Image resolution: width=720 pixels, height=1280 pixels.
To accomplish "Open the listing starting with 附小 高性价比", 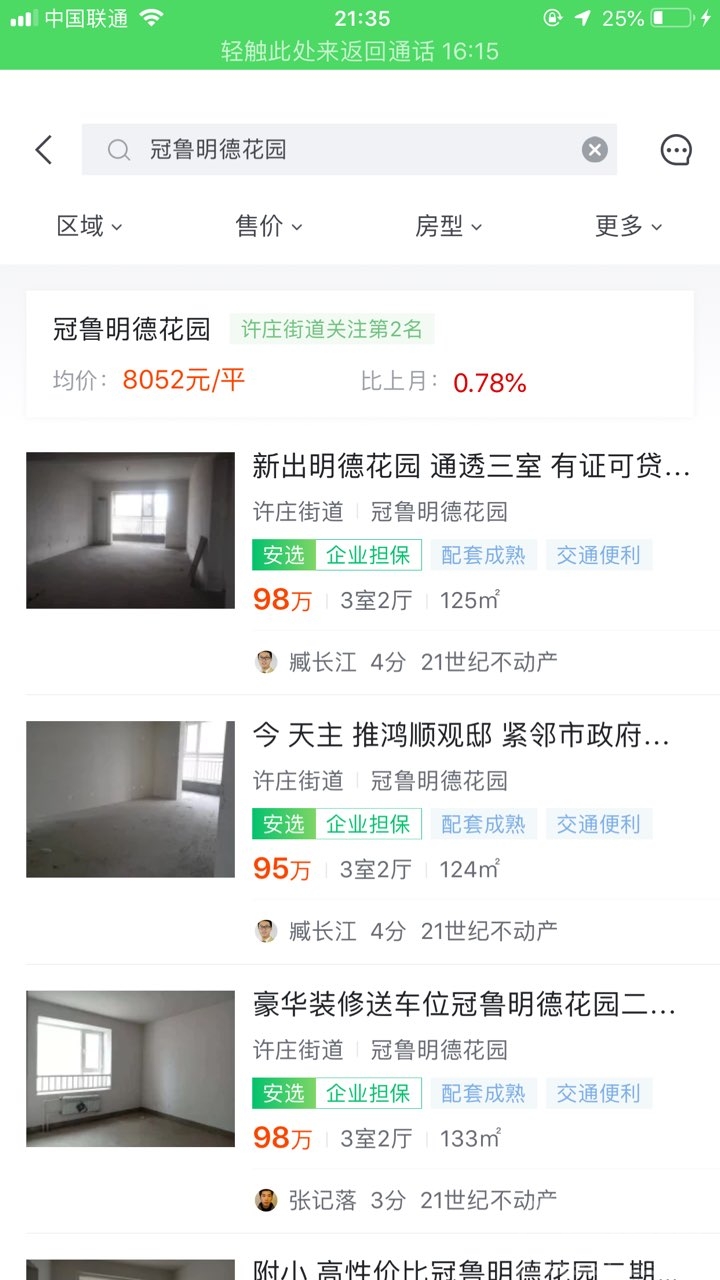I will point(464,1268).
